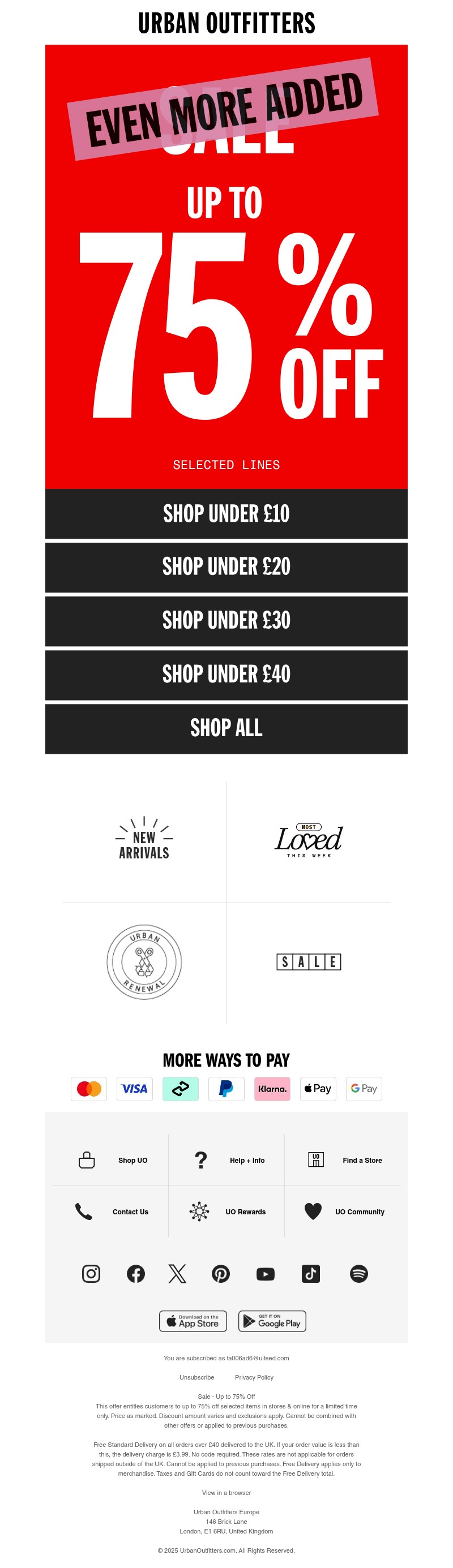Go to Shop Under £40 deals
This screenshot has height=1568, width=453.
pos(226,675)
